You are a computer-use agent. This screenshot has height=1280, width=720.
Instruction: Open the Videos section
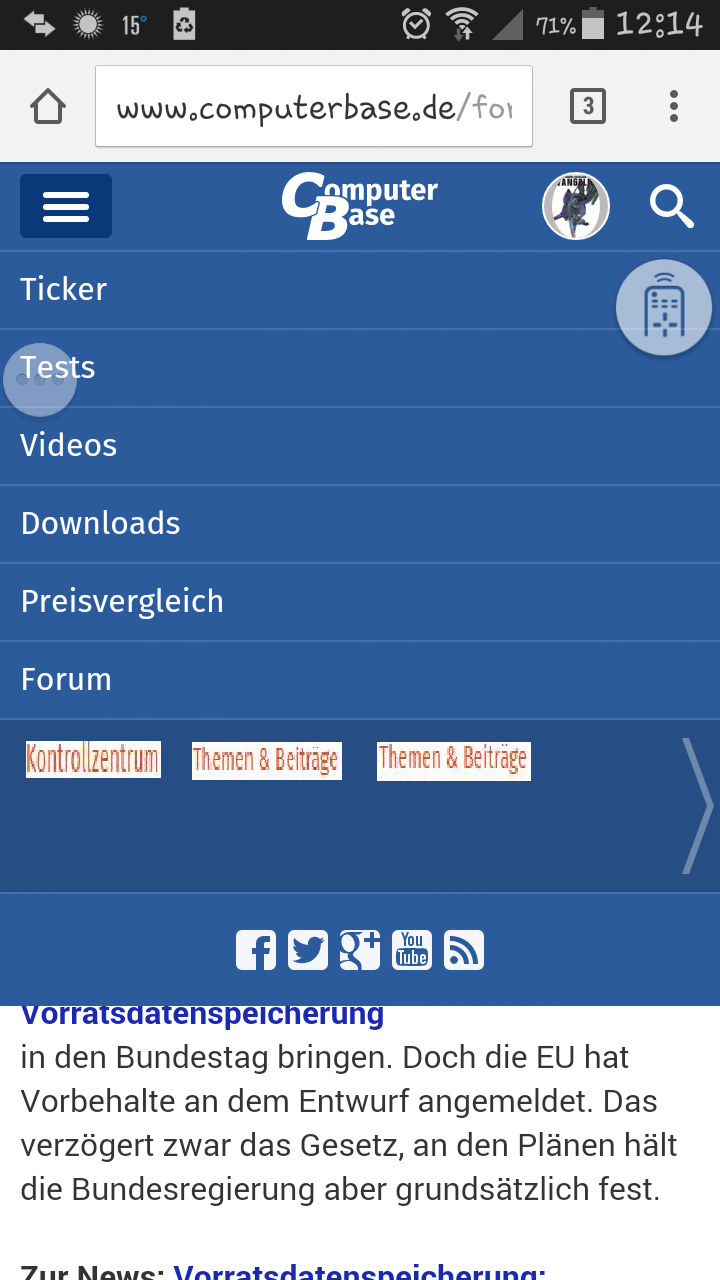(69, 445)
